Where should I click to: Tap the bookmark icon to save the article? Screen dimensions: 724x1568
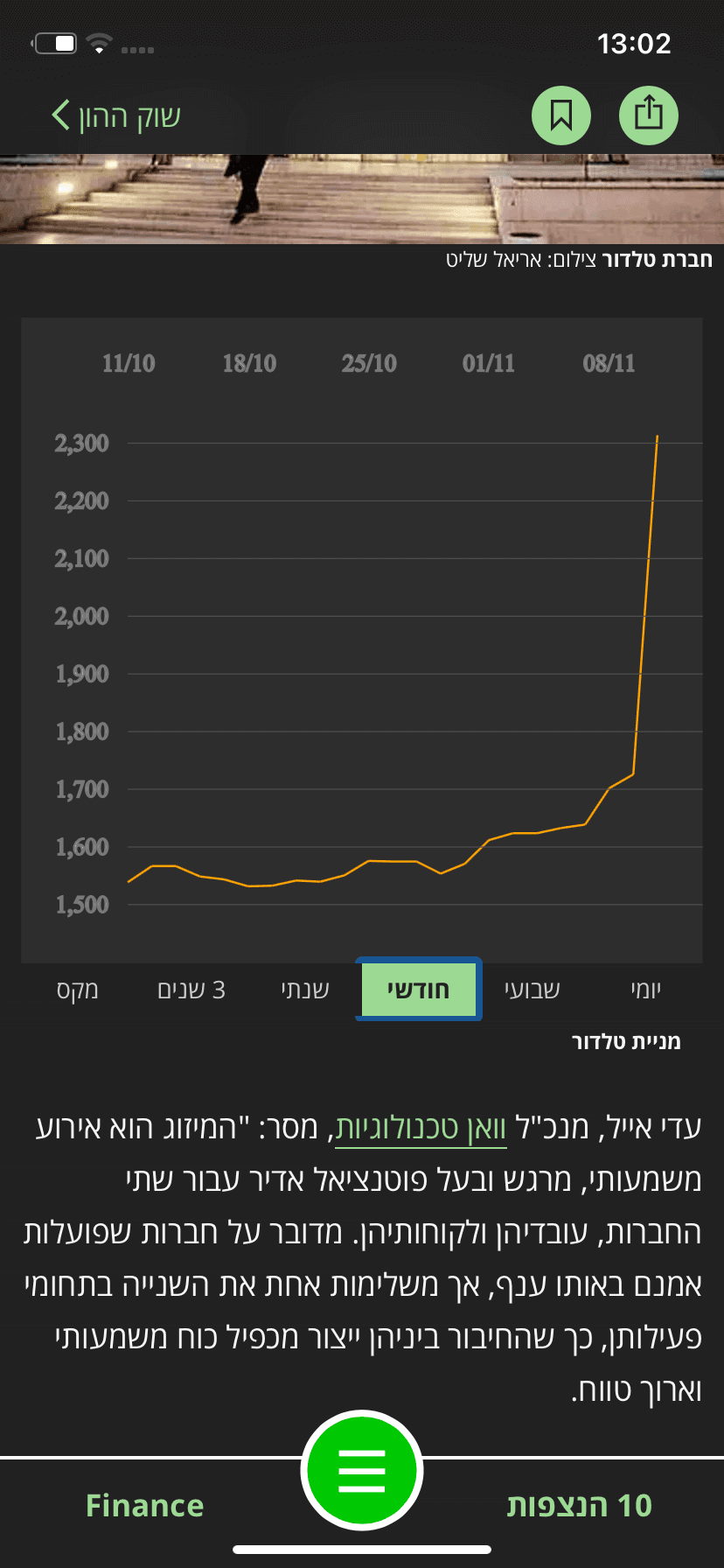coord(561,115)
